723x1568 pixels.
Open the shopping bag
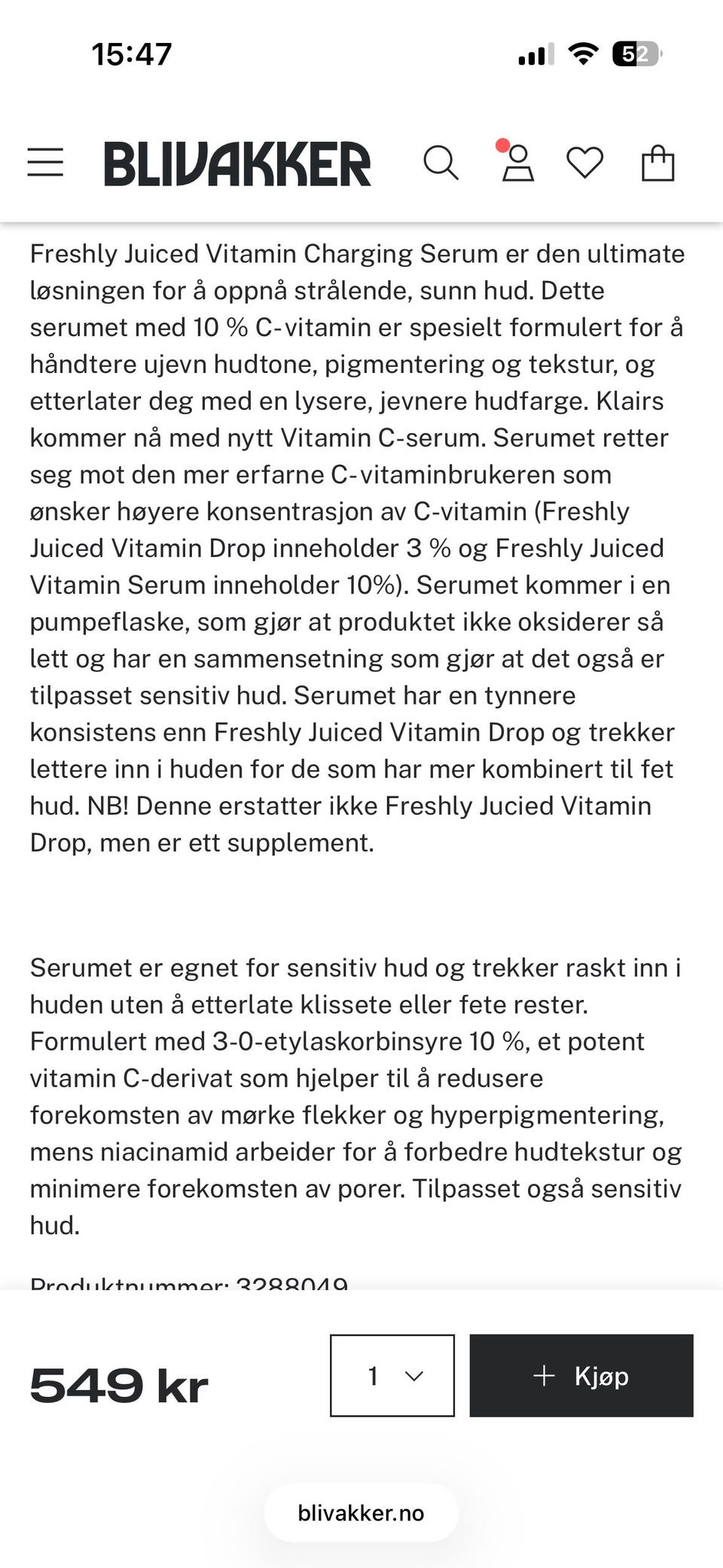[x=657, y=162]
